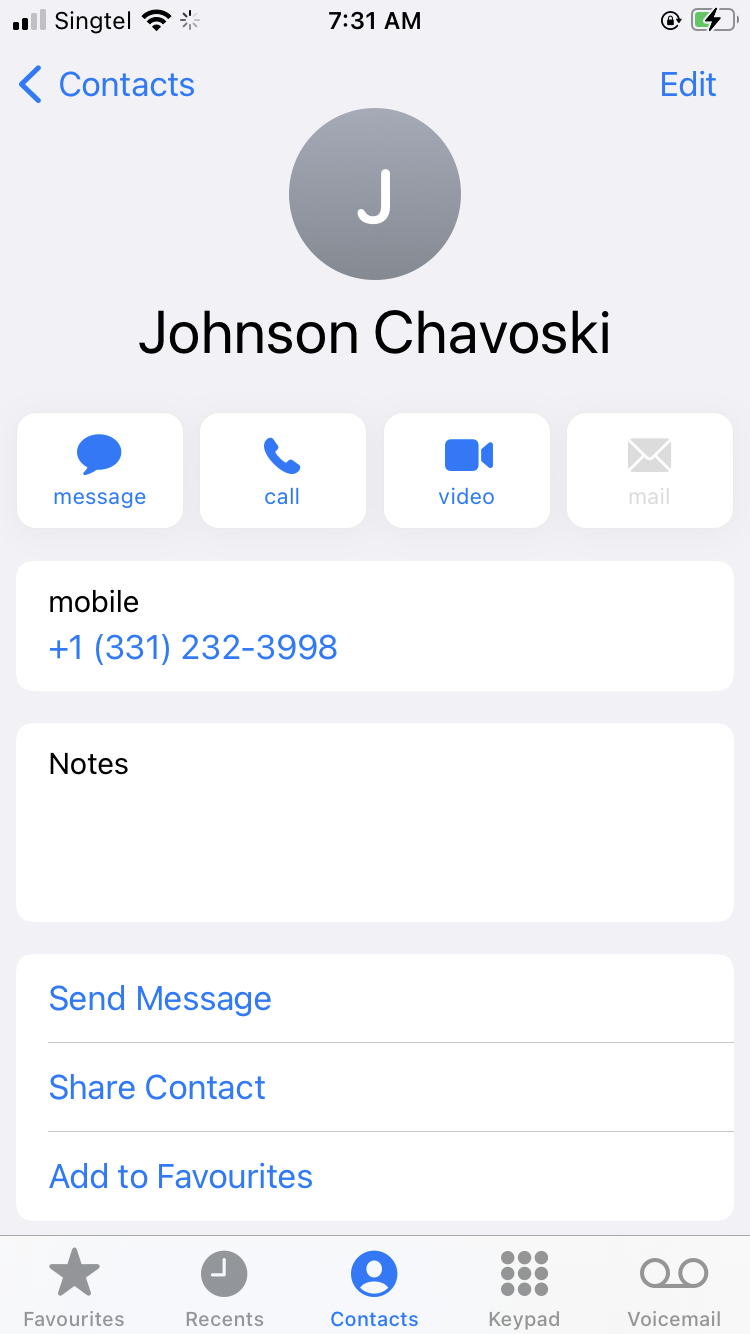Tap the message quick action button
Viewport: 750px width, 1334px height.
(100, 470)
